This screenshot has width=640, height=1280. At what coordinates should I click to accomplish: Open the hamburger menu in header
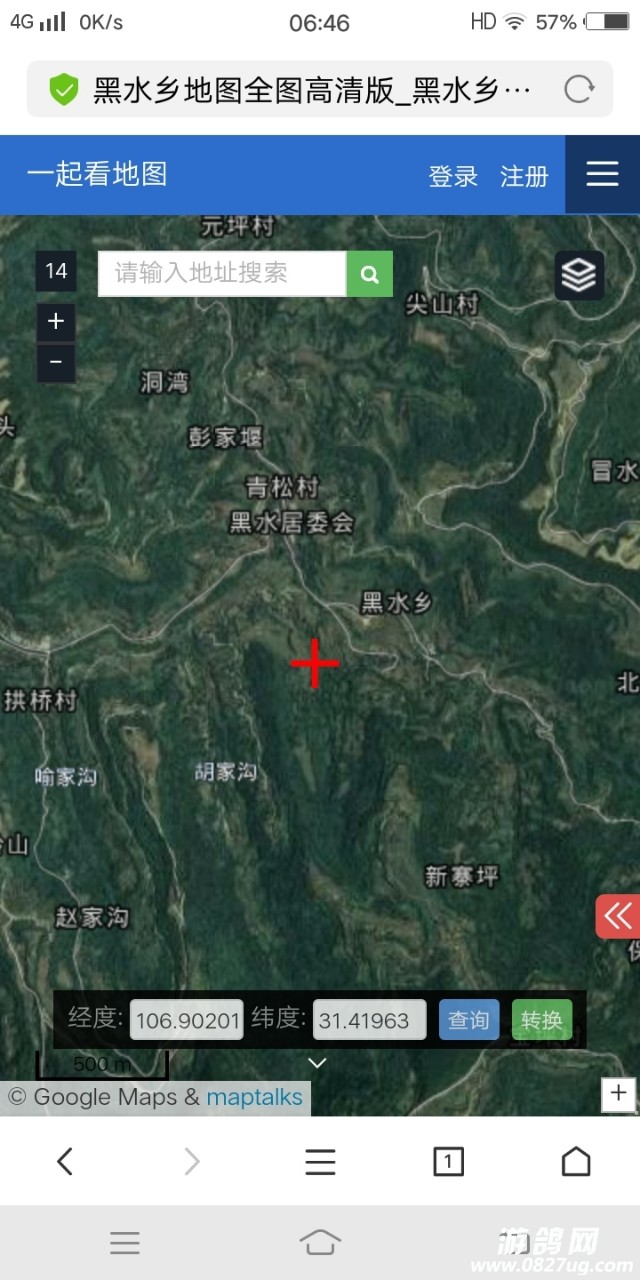[602, 174]
